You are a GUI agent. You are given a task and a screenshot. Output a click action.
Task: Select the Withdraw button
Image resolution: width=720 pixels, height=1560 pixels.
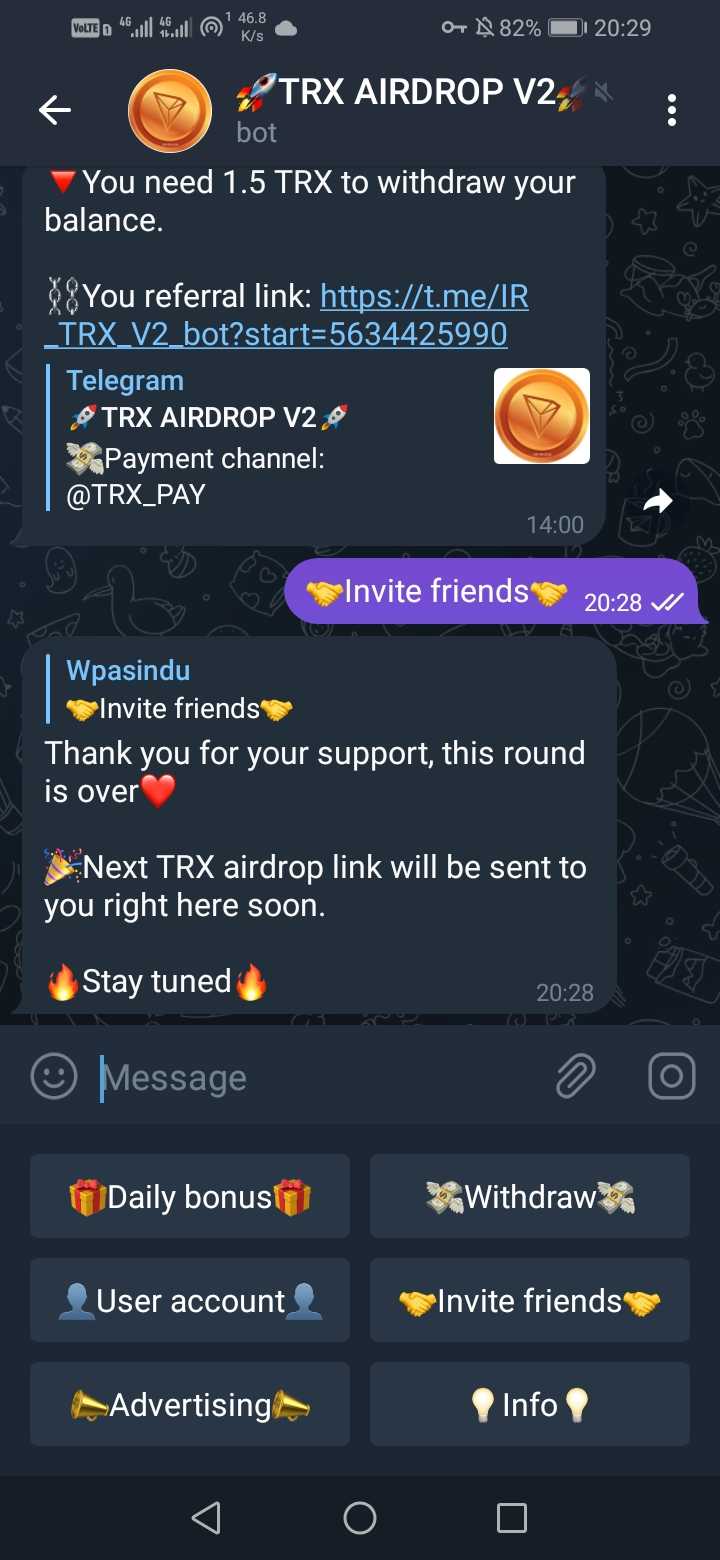(x=530, y=1196)
